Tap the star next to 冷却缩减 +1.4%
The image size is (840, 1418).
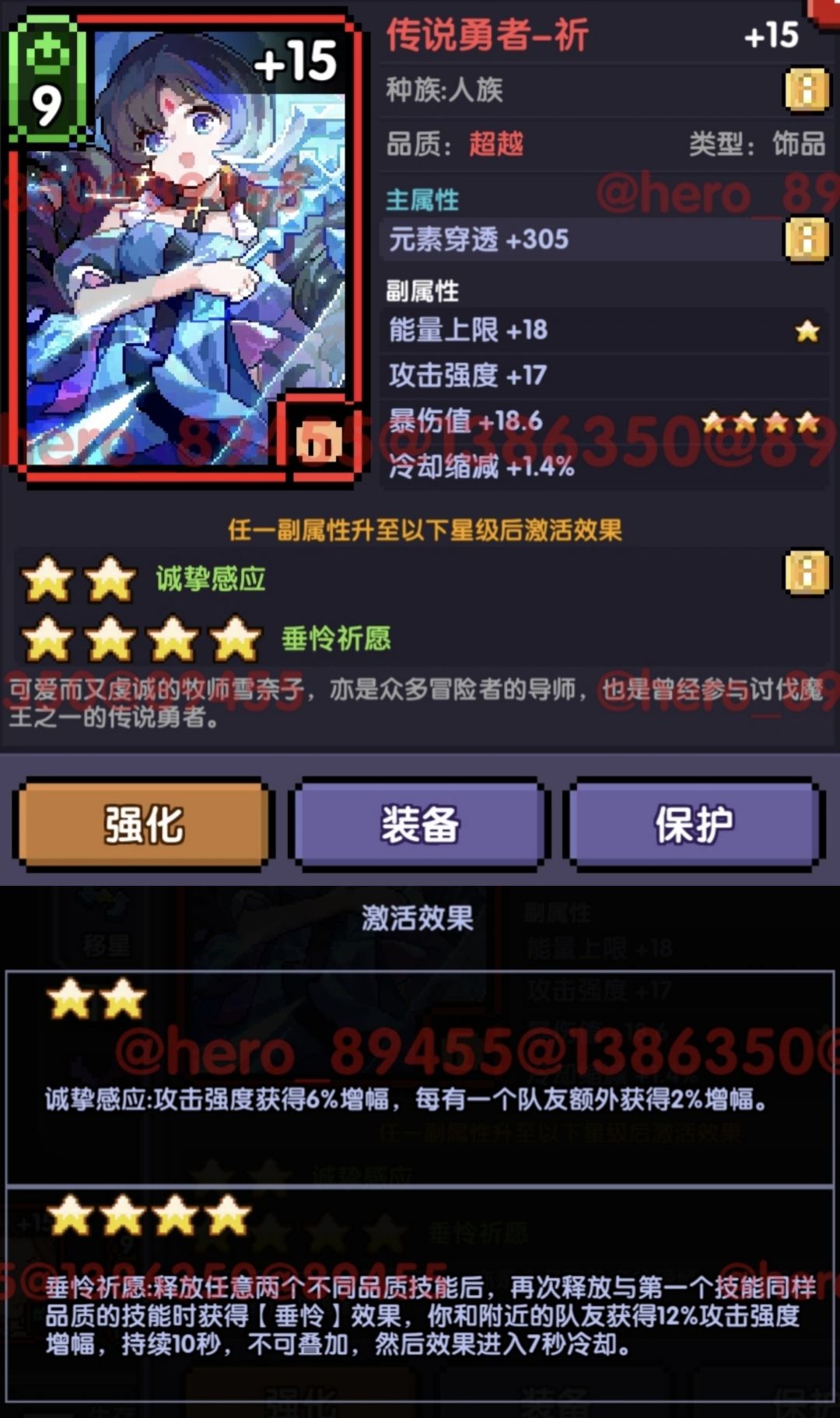coord(806,467)
